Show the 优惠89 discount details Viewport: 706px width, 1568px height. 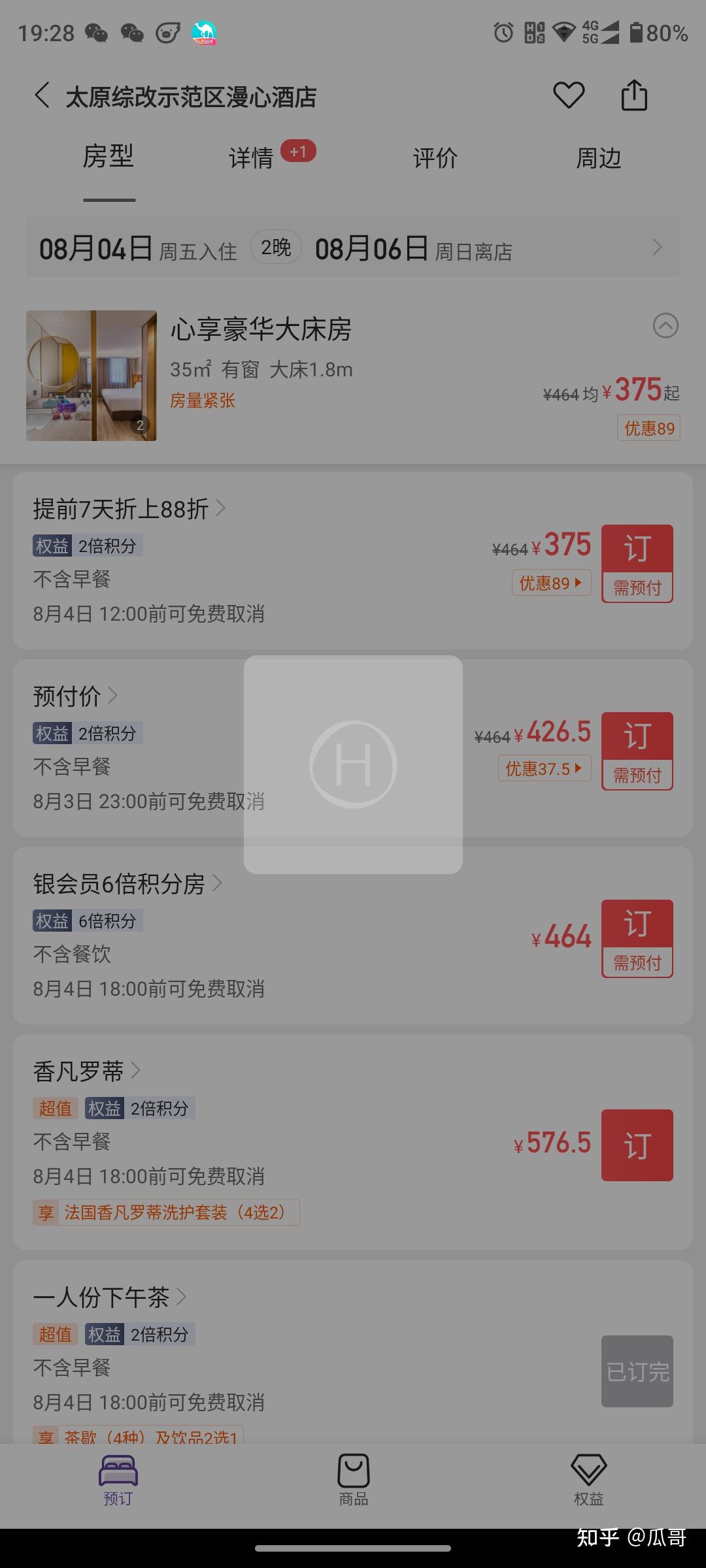pos(552,583)
